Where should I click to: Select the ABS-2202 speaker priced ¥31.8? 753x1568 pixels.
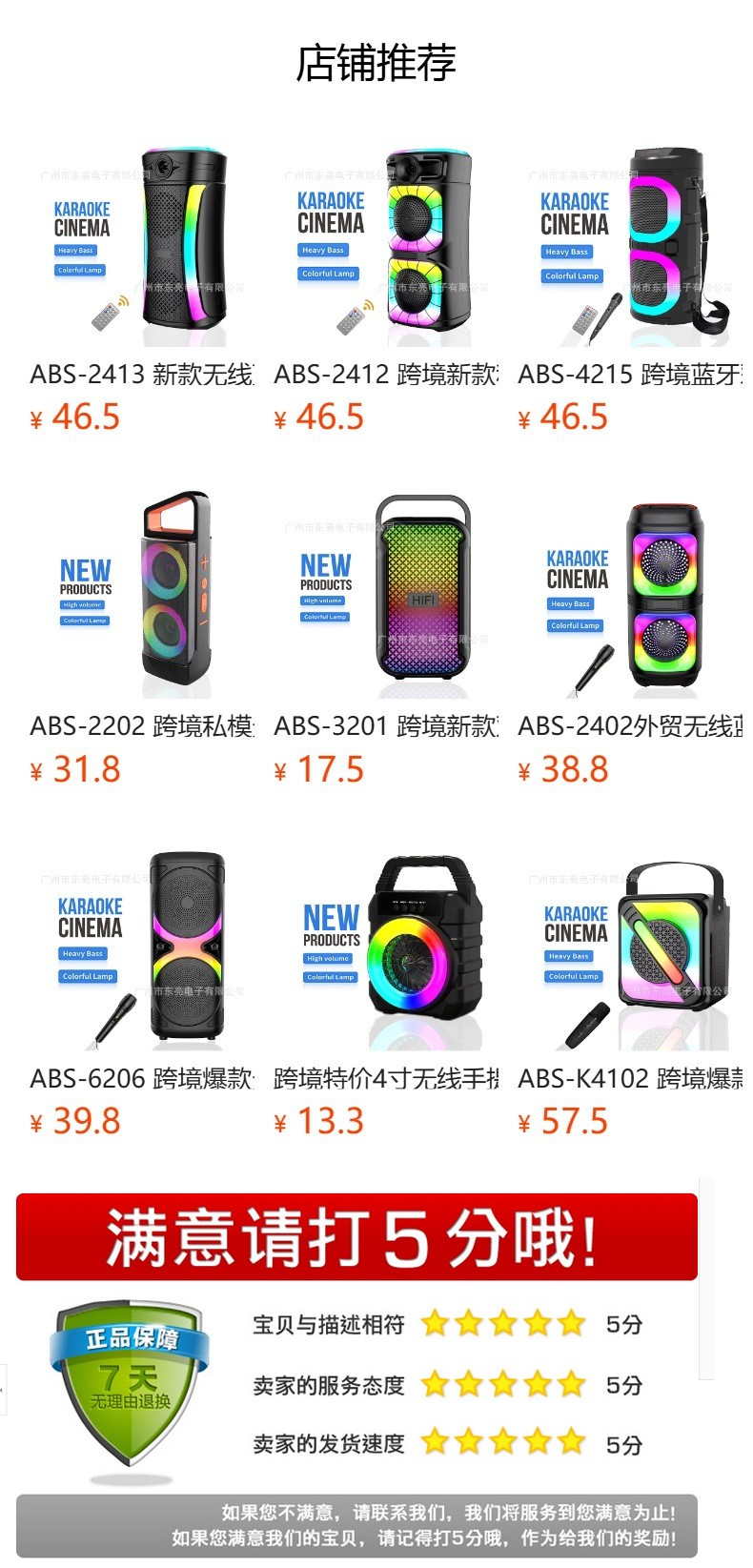[x=141, y=597]
